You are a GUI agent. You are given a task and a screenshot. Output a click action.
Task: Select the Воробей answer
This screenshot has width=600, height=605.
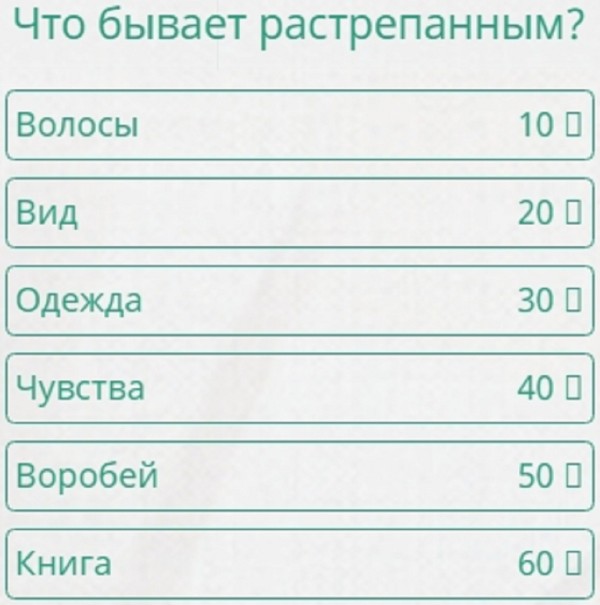pos(298,476)
